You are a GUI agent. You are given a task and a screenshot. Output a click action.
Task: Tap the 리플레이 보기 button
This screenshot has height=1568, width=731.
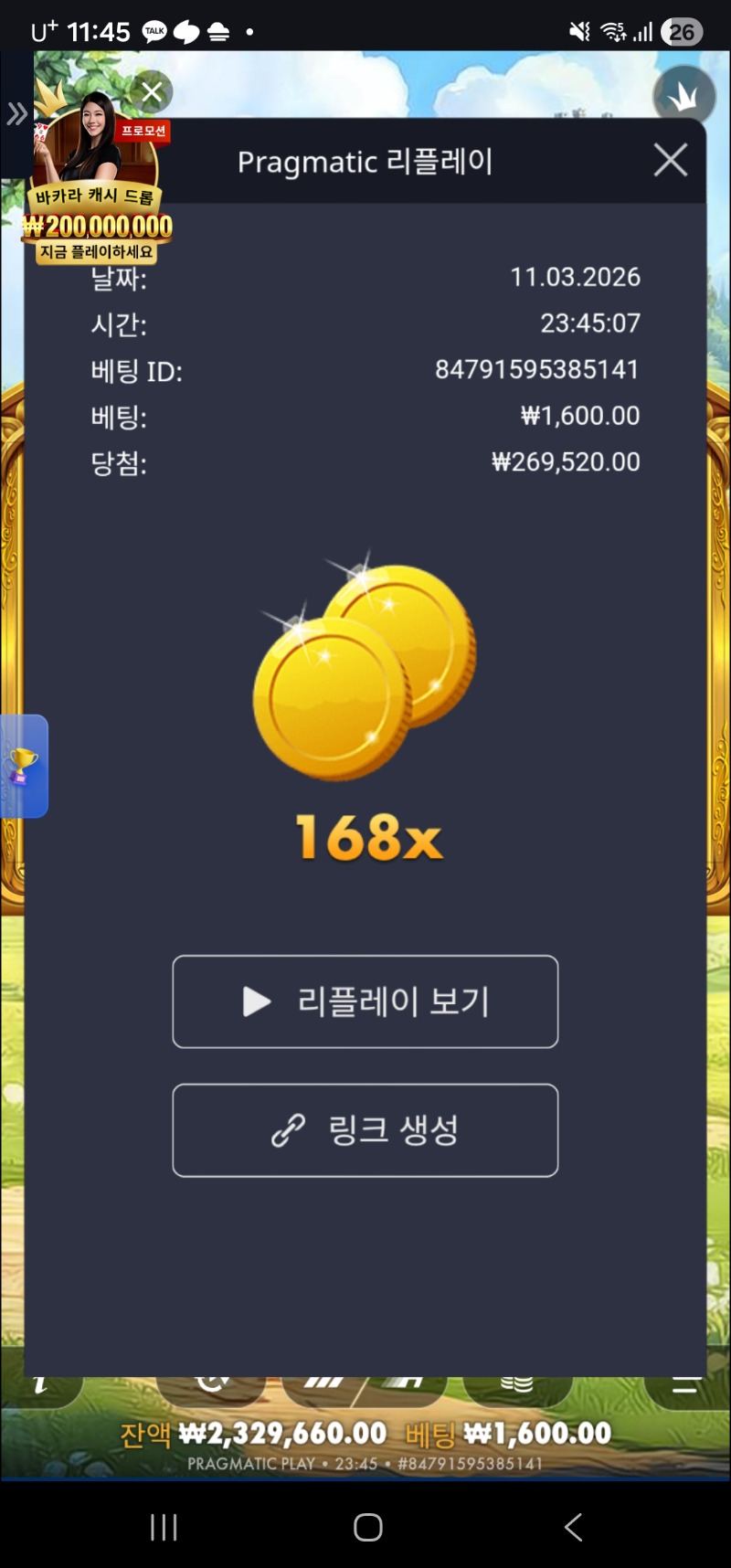[x=365, y=1001]
